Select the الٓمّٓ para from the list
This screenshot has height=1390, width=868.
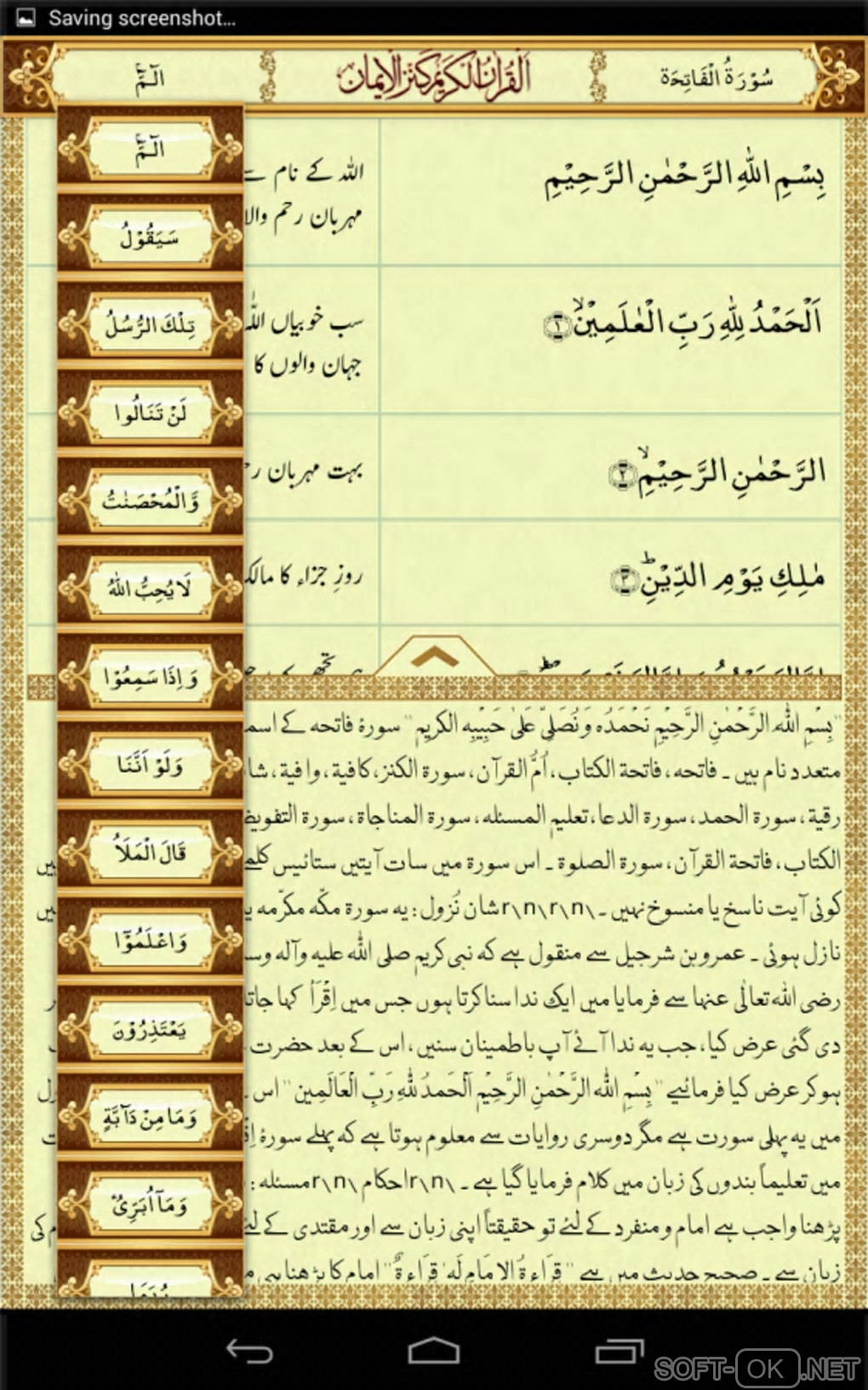tap(150, 150)
